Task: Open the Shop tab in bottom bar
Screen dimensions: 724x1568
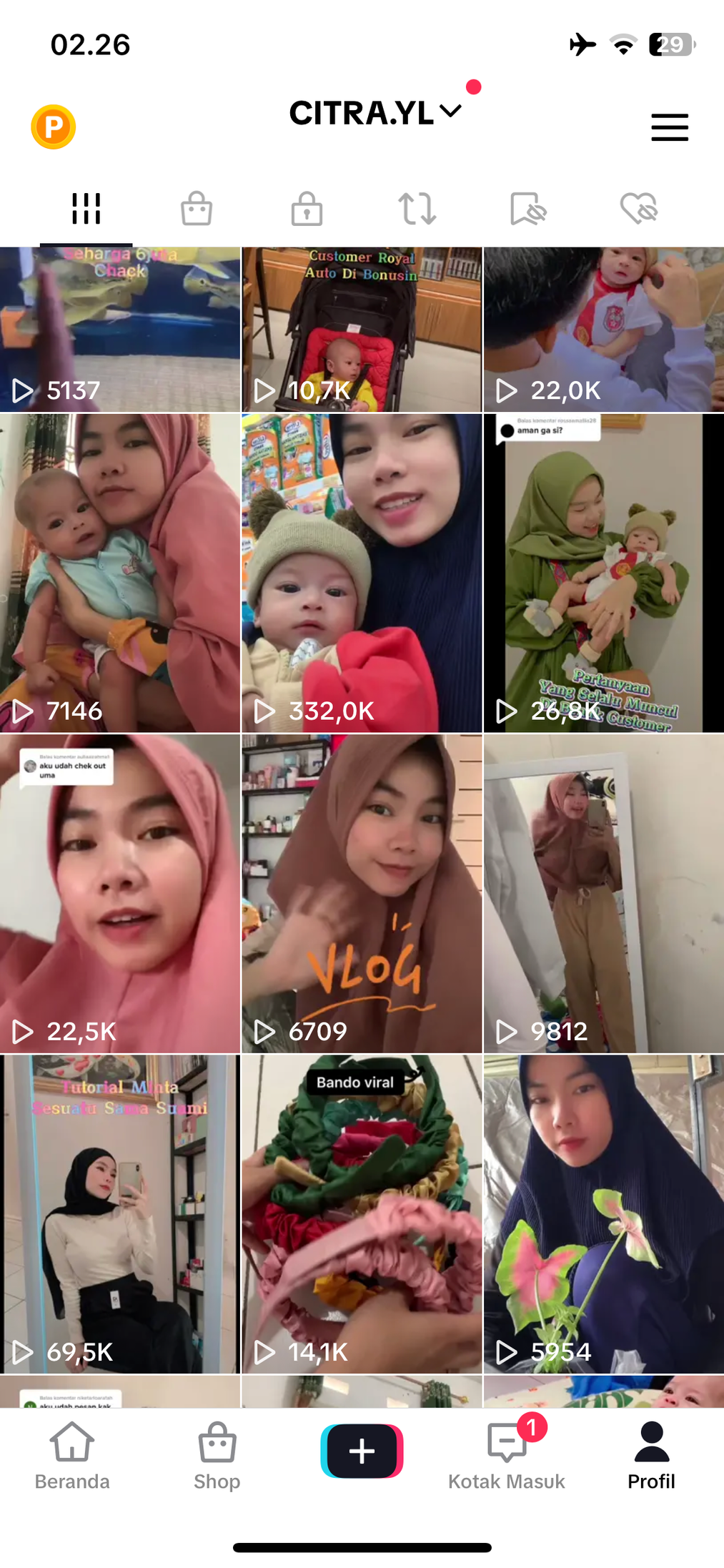Action: click(x=217, y=1456)
